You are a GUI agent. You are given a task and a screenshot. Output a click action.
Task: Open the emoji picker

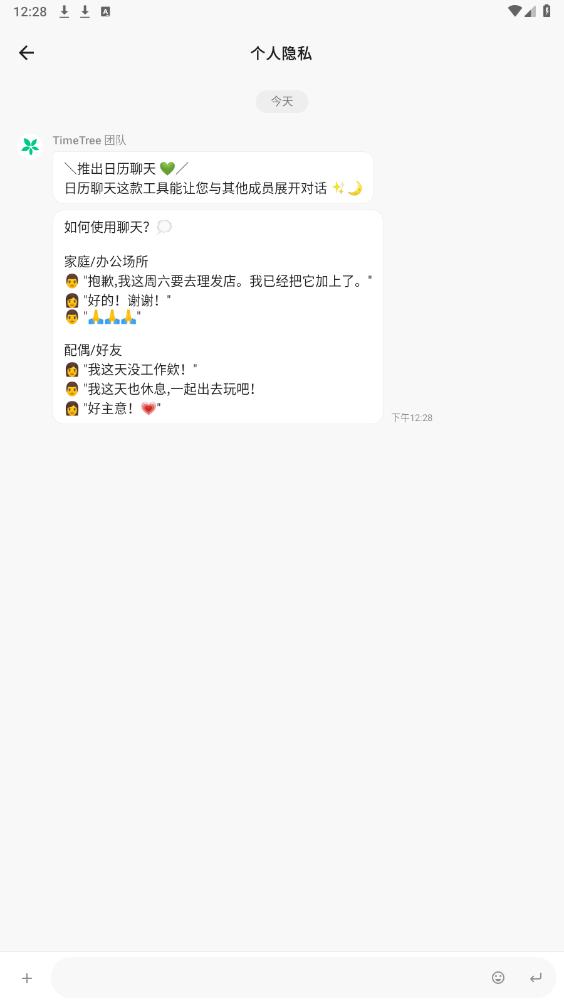498,977
